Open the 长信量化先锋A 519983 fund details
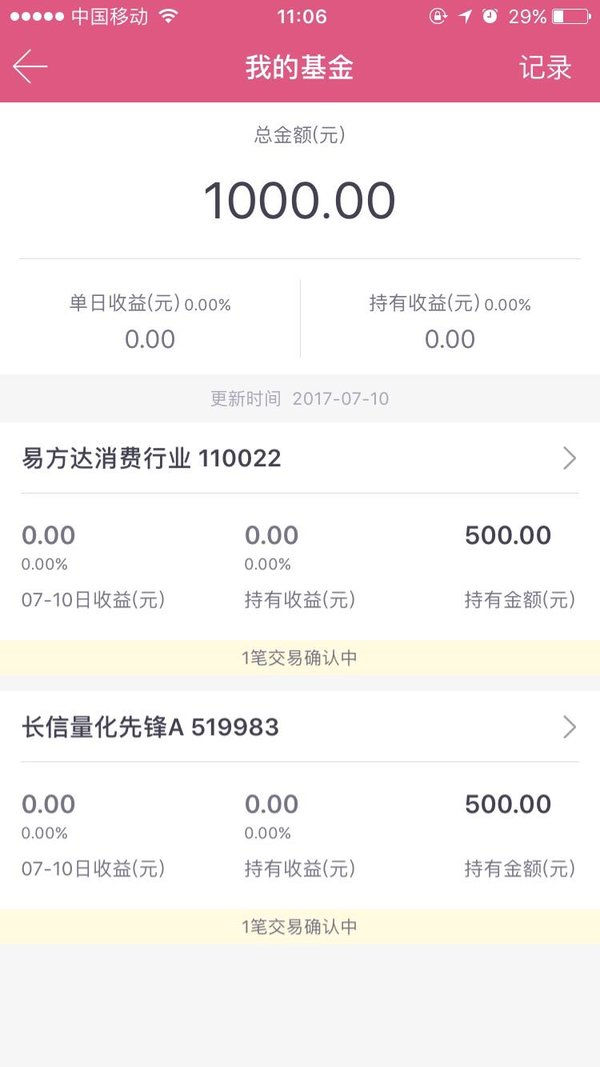 tap(300, 727)
